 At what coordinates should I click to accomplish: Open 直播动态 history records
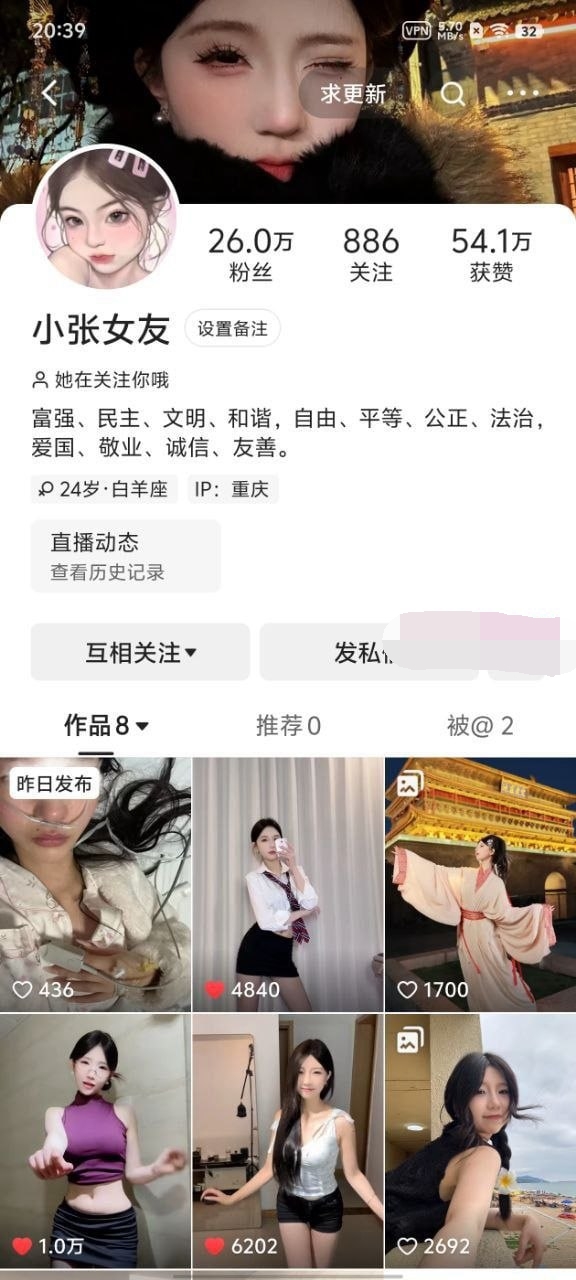pos(125,556)
